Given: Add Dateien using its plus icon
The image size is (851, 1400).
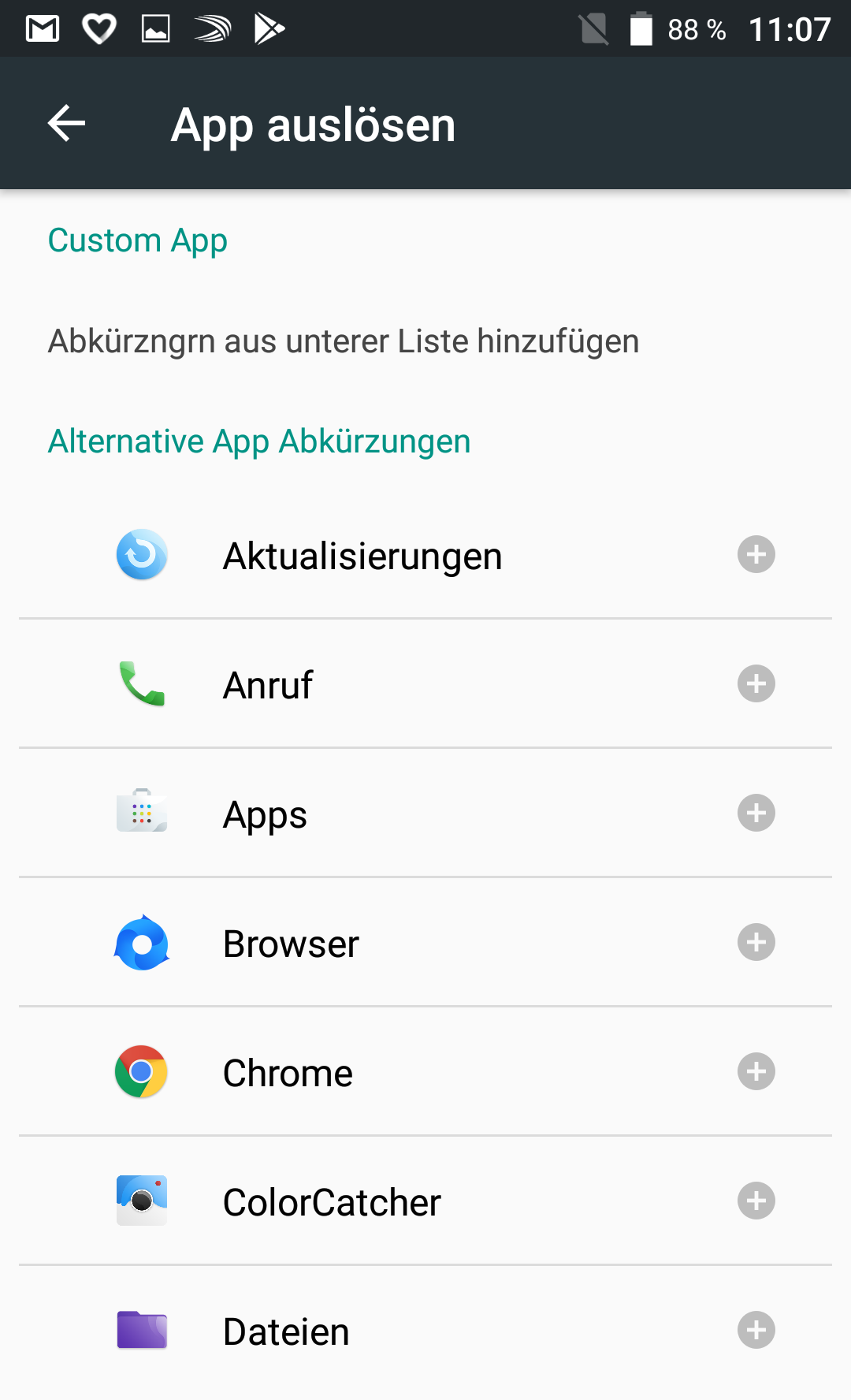Looking at the screenshot, I should (756, 1331).
